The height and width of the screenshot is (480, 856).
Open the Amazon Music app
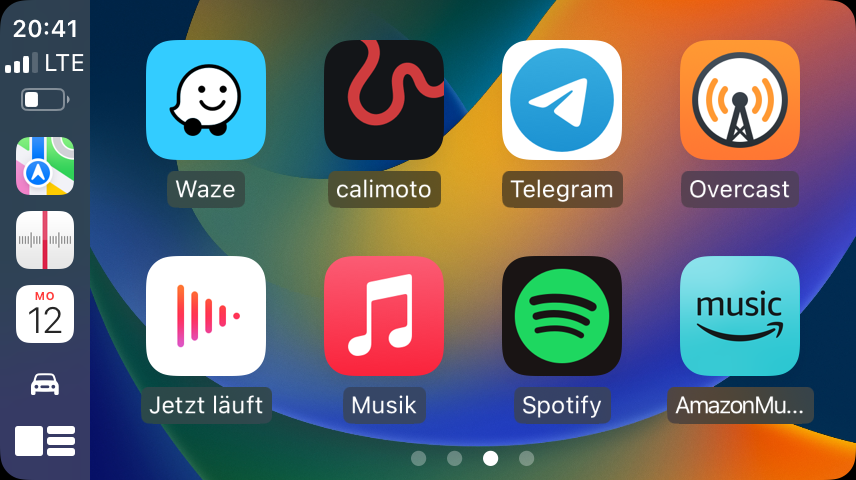[x=740, y=316]
